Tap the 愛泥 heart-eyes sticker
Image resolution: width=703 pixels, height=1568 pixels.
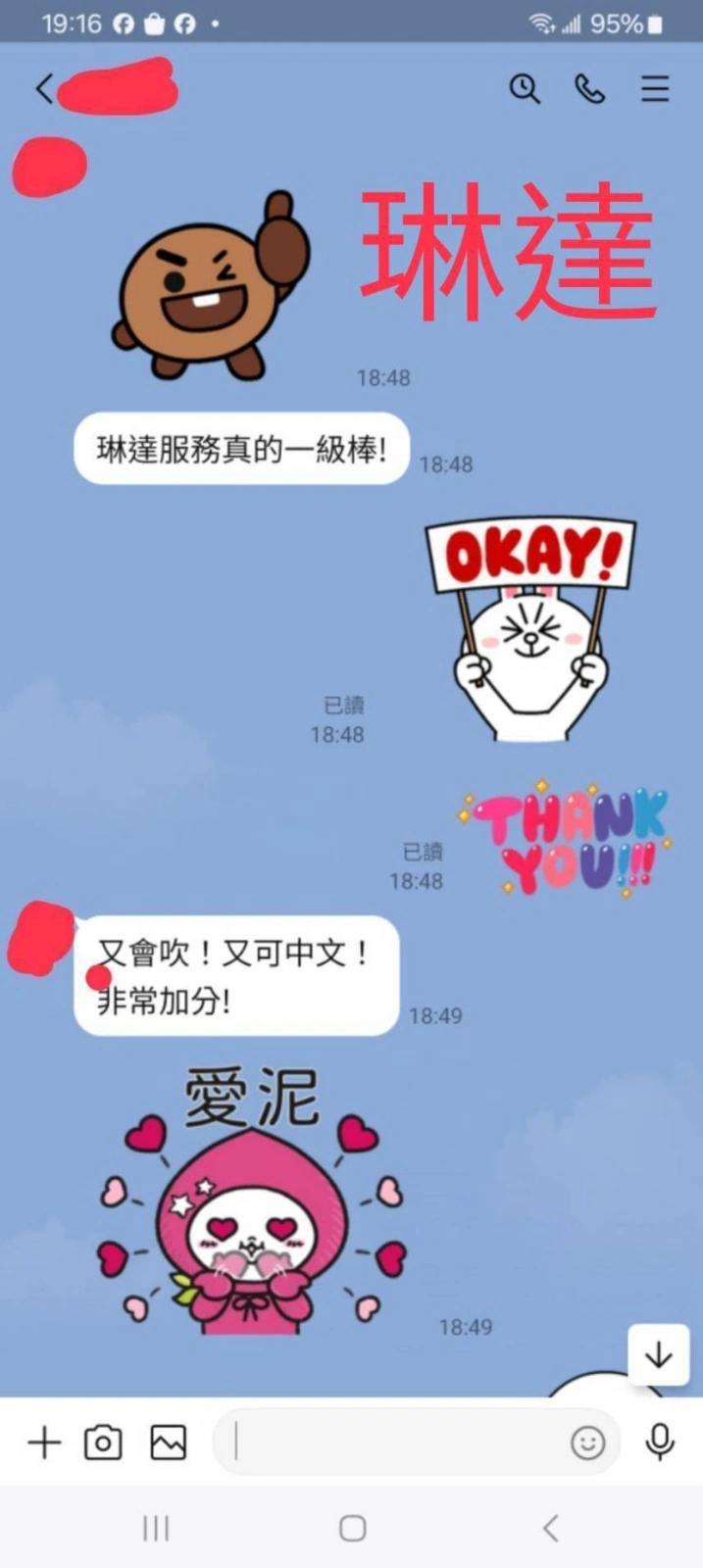tap(251, 1200)
